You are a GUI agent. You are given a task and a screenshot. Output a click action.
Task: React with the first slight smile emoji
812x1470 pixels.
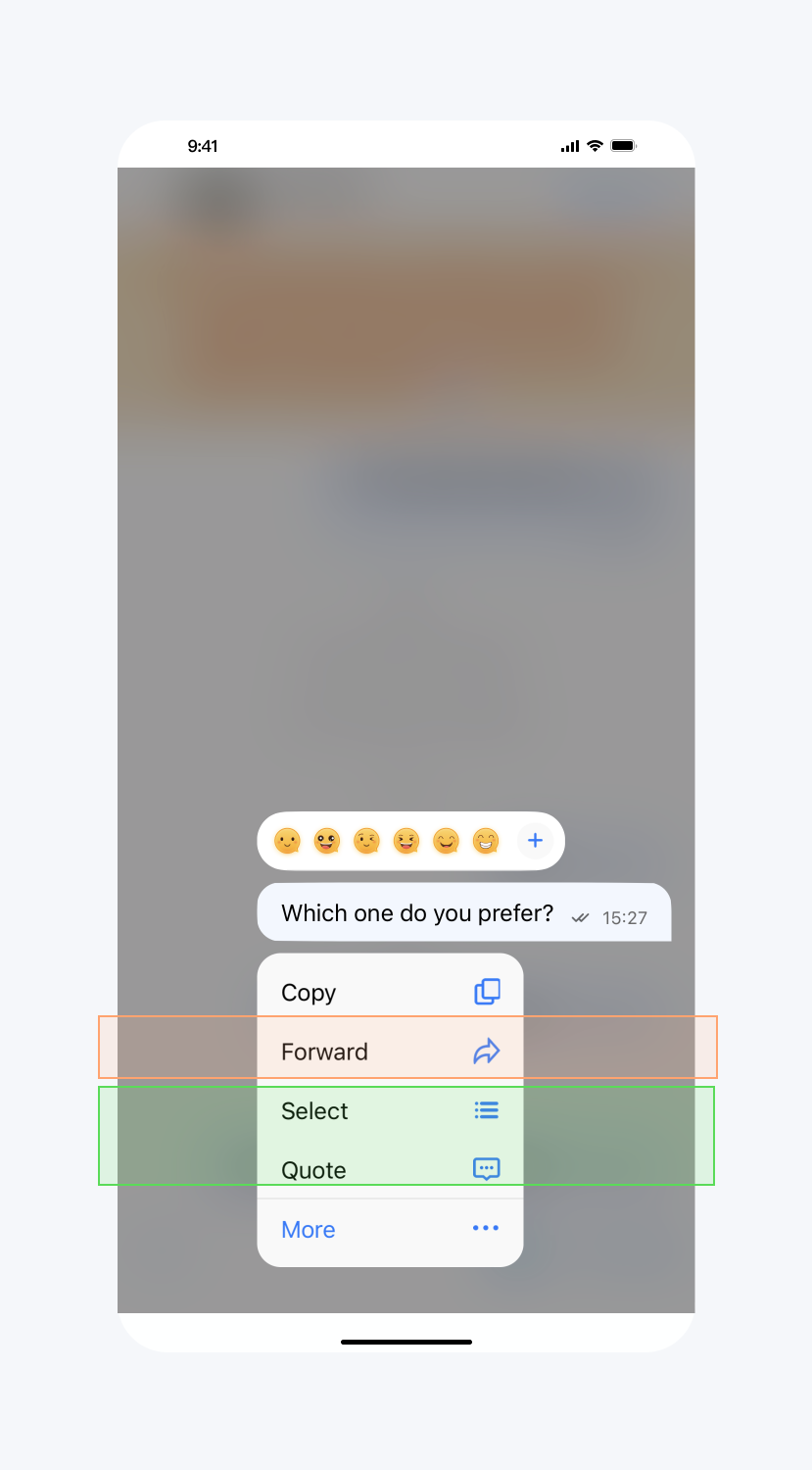[x=287, y=841]
